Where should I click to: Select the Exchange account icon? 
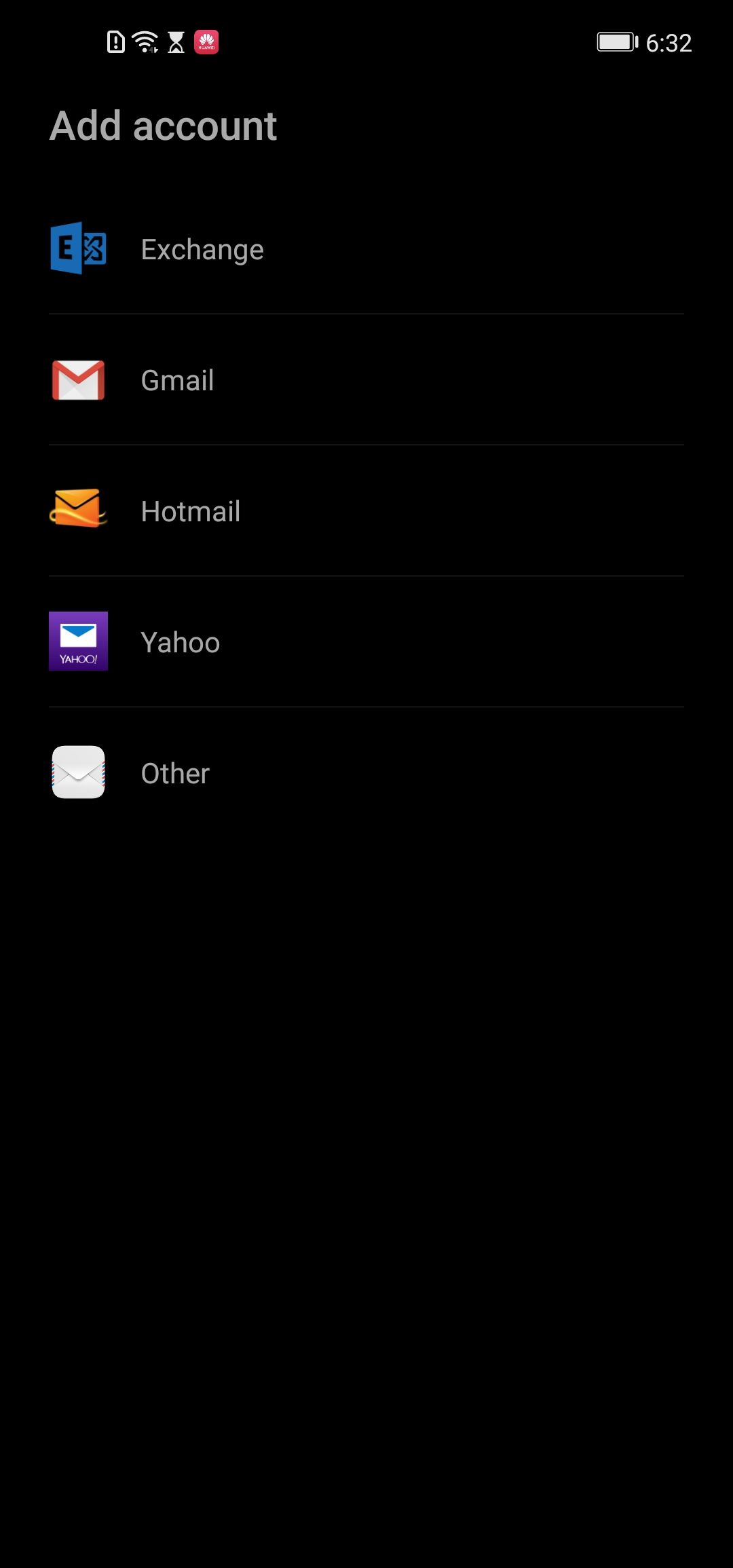tap(78, 248)
